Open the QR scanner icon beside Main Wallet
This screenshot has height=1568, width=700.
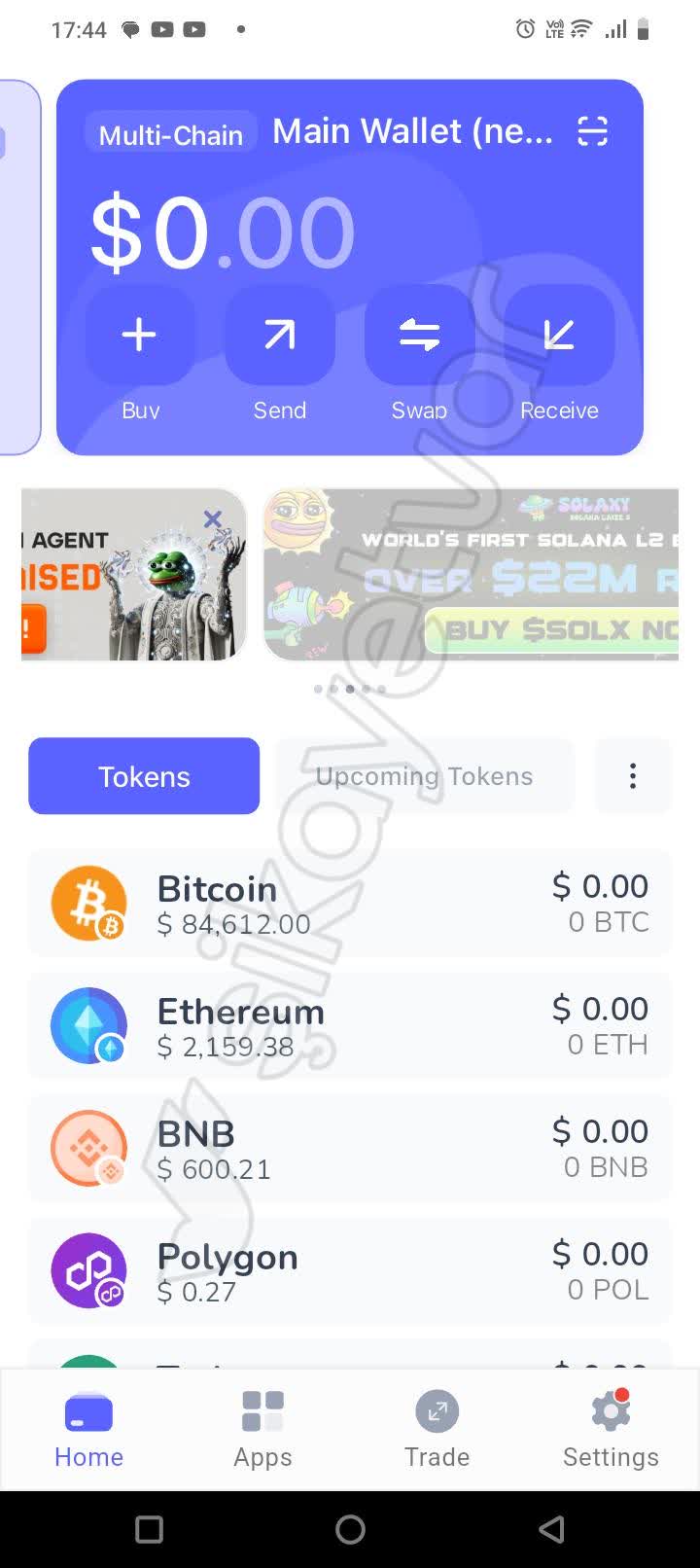[x=594, y=131]
